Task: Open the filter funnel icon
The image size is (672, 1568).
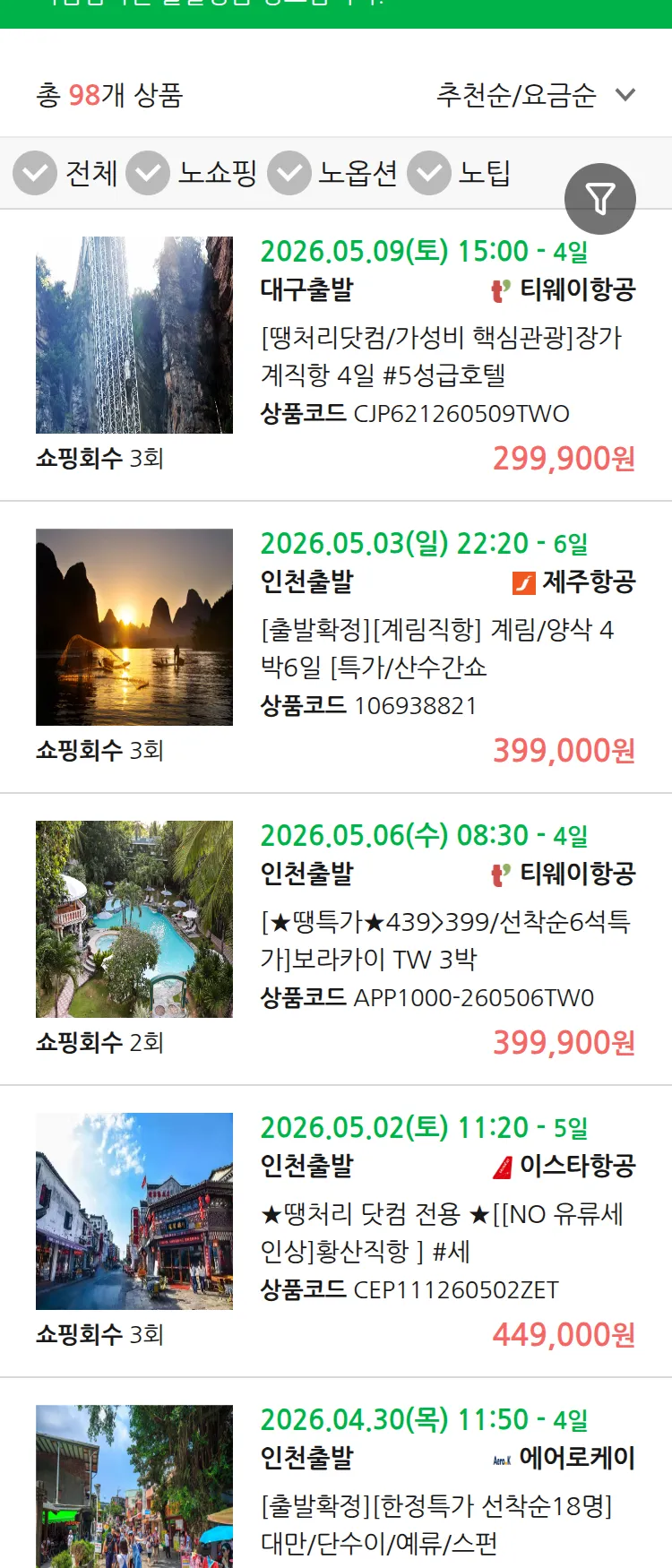Action: coord(600,199)
